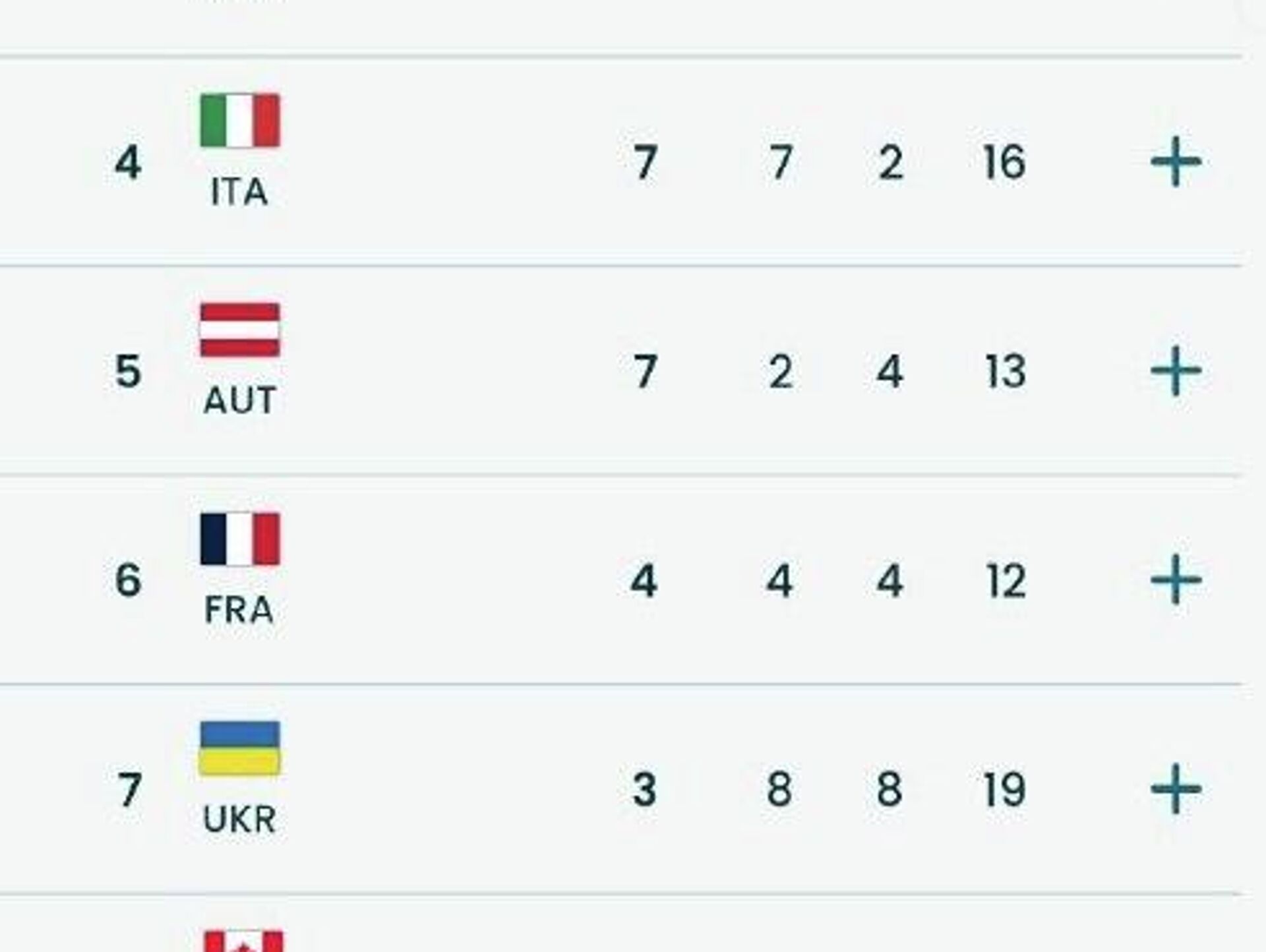Open France medal breakdown via plus icon
Screen dimensions: 1266x952
click(1176, 580)
